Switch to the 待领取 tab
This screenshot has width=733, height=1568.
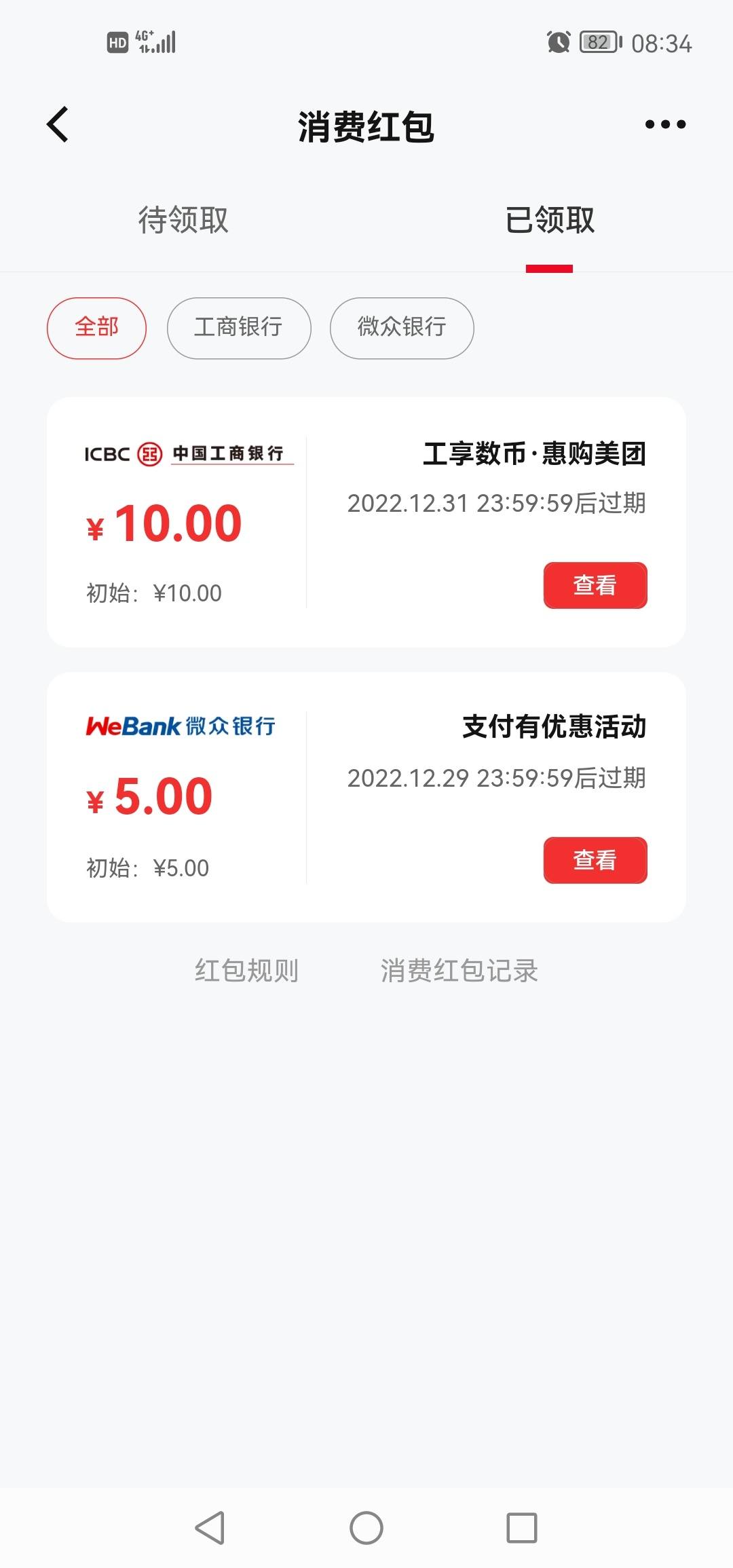coord(183,220)
